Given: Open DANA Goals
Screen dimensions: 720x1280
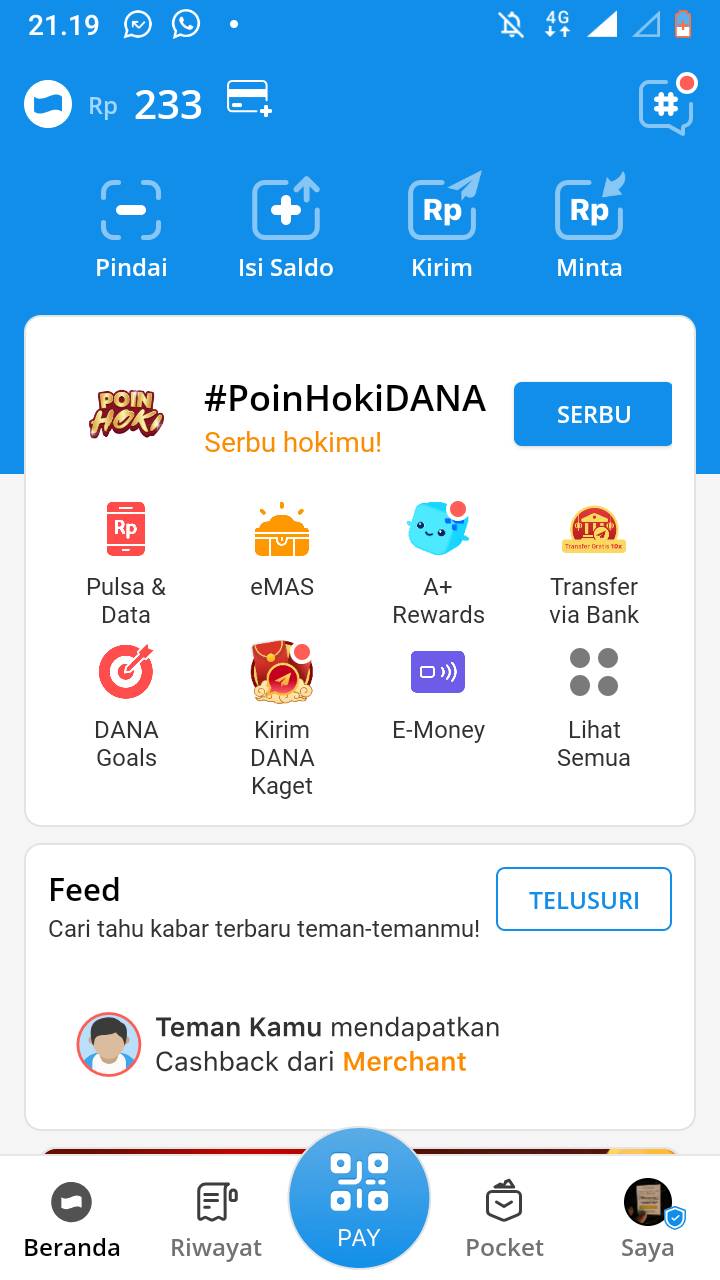Looking at the screenshot, I should [x=126, y=707].
